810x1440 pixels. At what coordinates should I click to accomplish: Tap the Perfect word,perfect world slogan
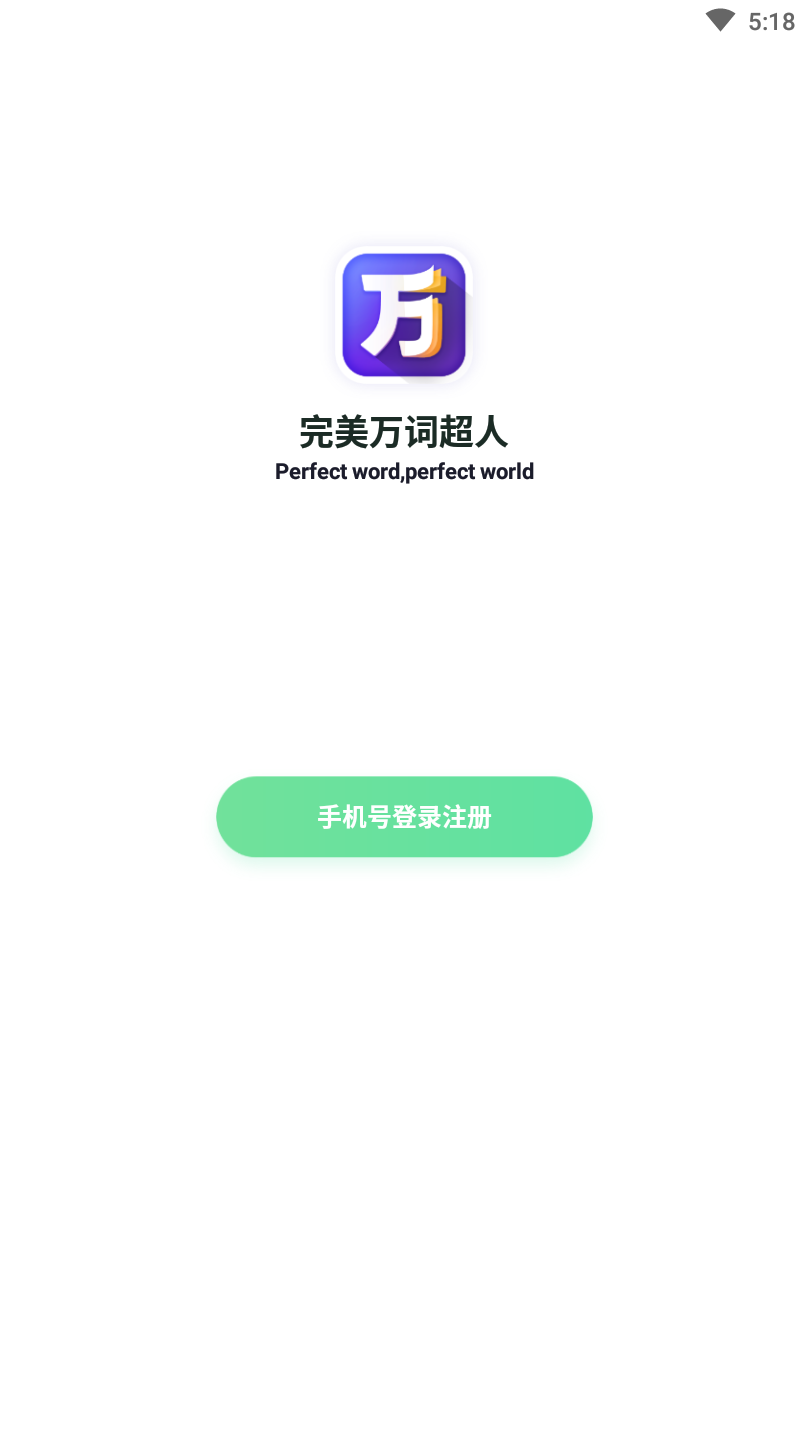point(404,471)
